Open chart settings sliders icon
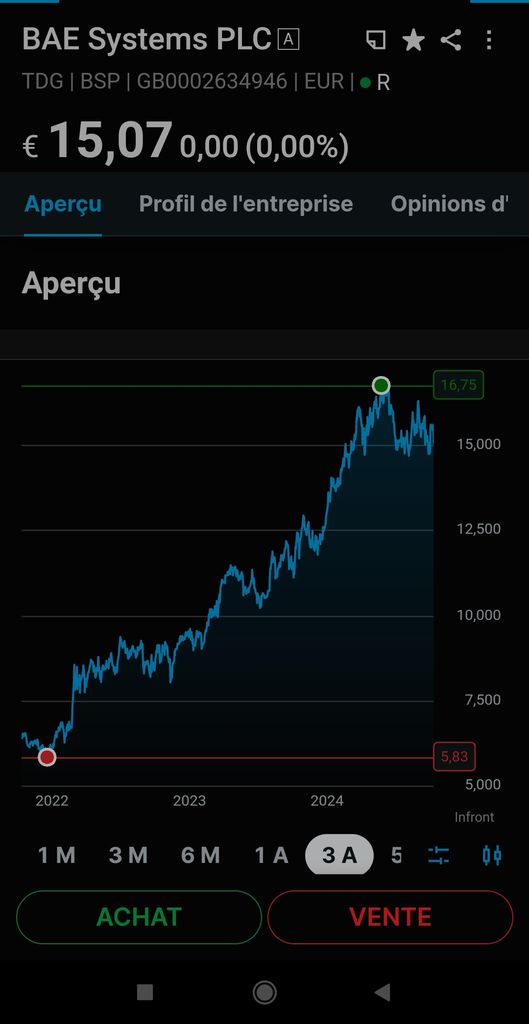 (x=439, y=856)
